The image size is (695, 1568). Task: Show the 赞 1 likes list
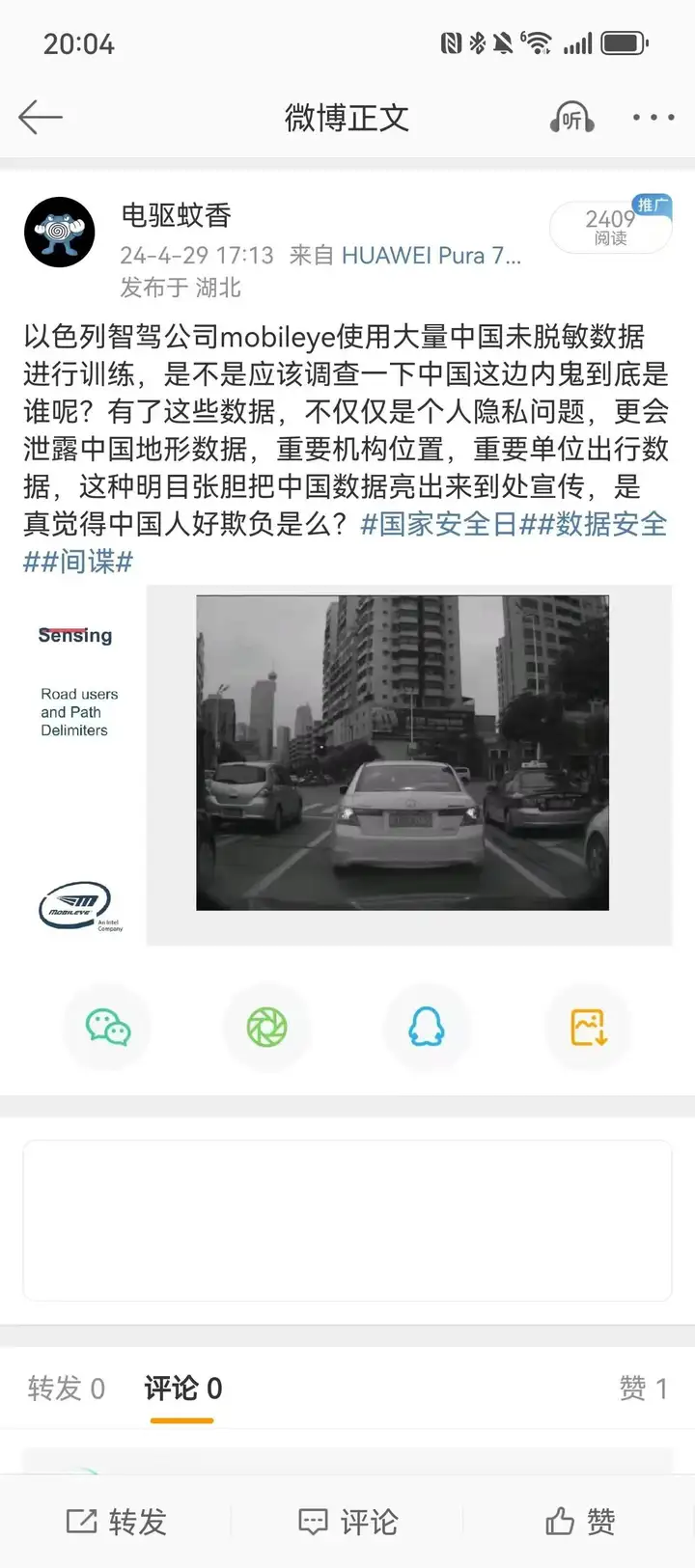click(x=643, y=1389)
